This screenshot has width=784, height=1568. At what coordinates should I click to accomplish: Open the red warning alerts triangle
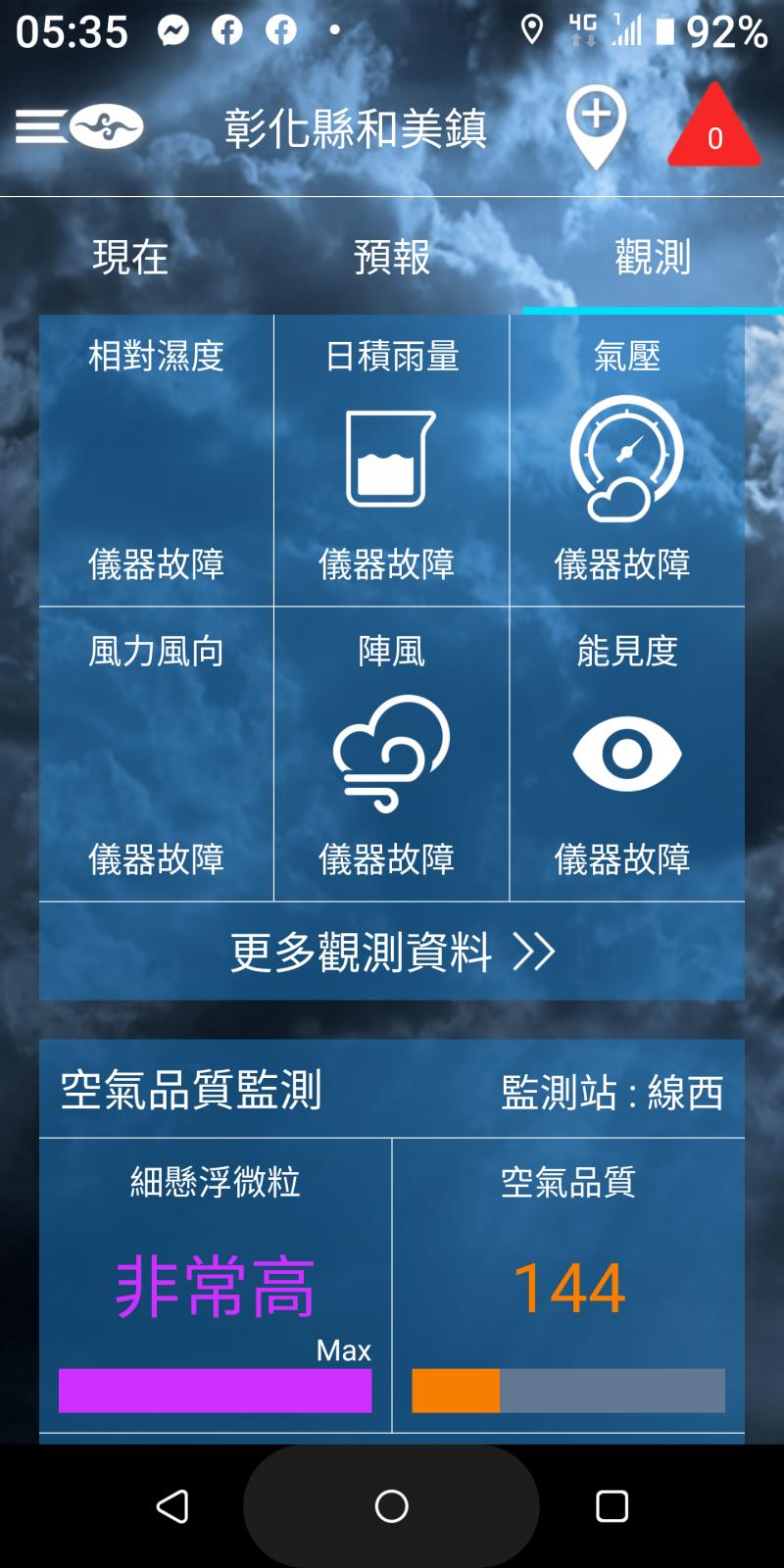[714, 127]
